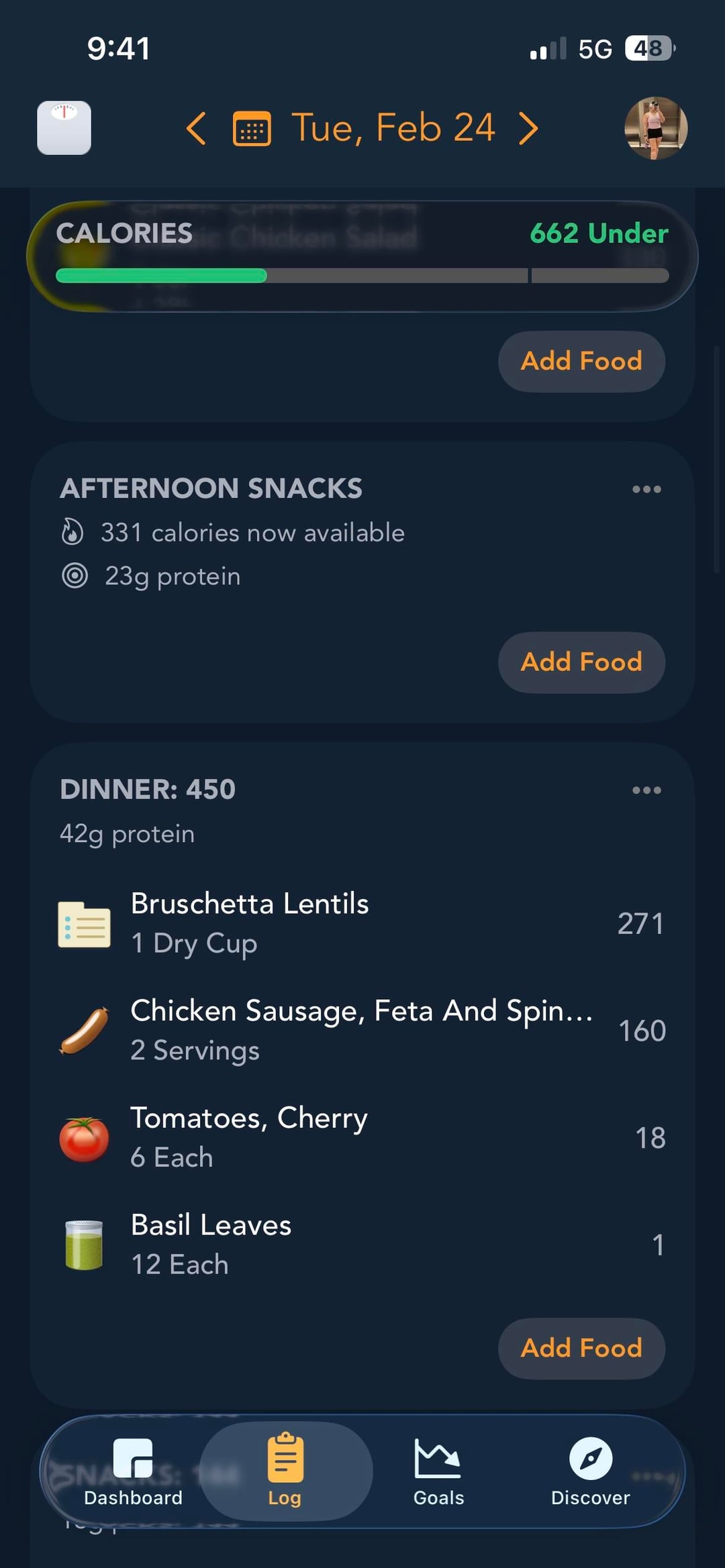Open the profile photo avatar
The image size is (725, 1568).
(656, 128)
